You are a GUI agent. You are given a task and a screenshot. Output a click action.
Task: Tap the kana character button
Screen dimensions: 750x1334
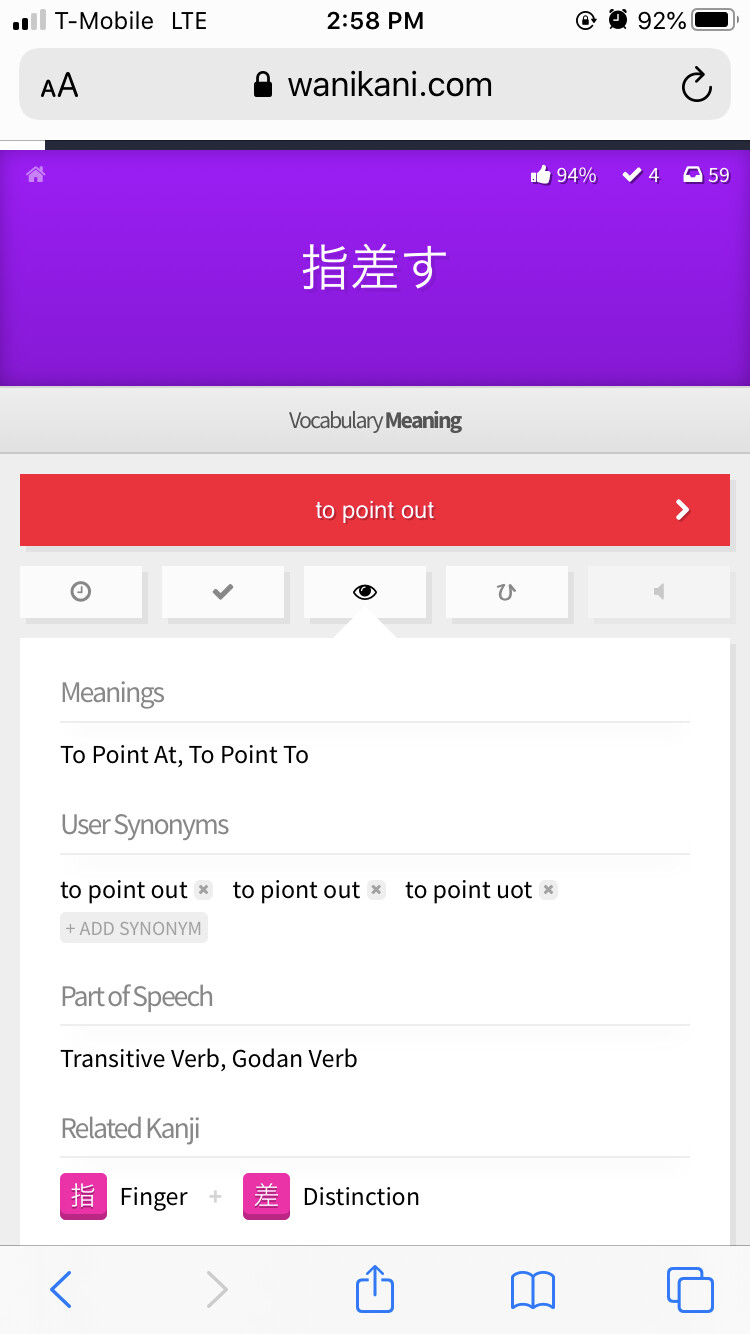pos(507,592)
